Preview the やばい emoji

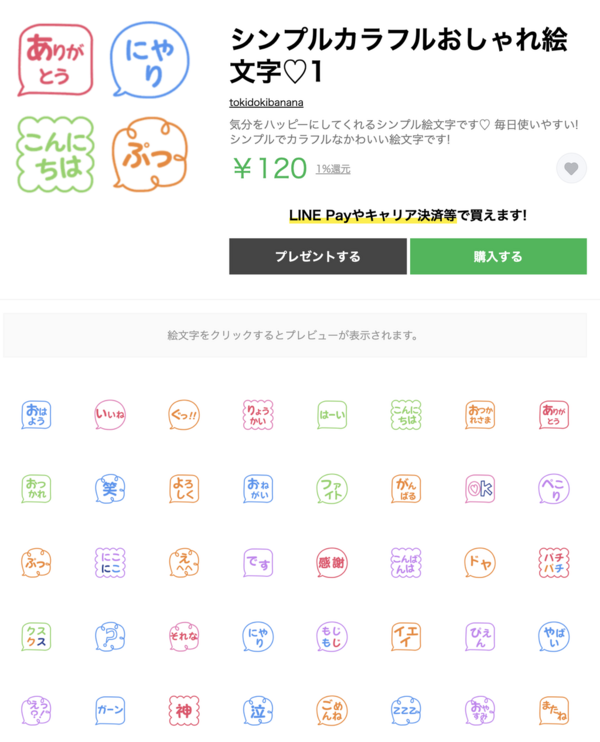554,636
